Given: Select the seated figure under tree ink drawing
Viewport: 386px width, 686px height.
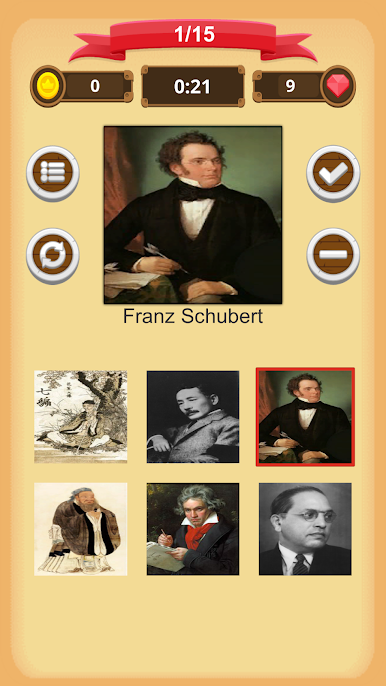Looking at the screenshot, I should coord(81,416).
